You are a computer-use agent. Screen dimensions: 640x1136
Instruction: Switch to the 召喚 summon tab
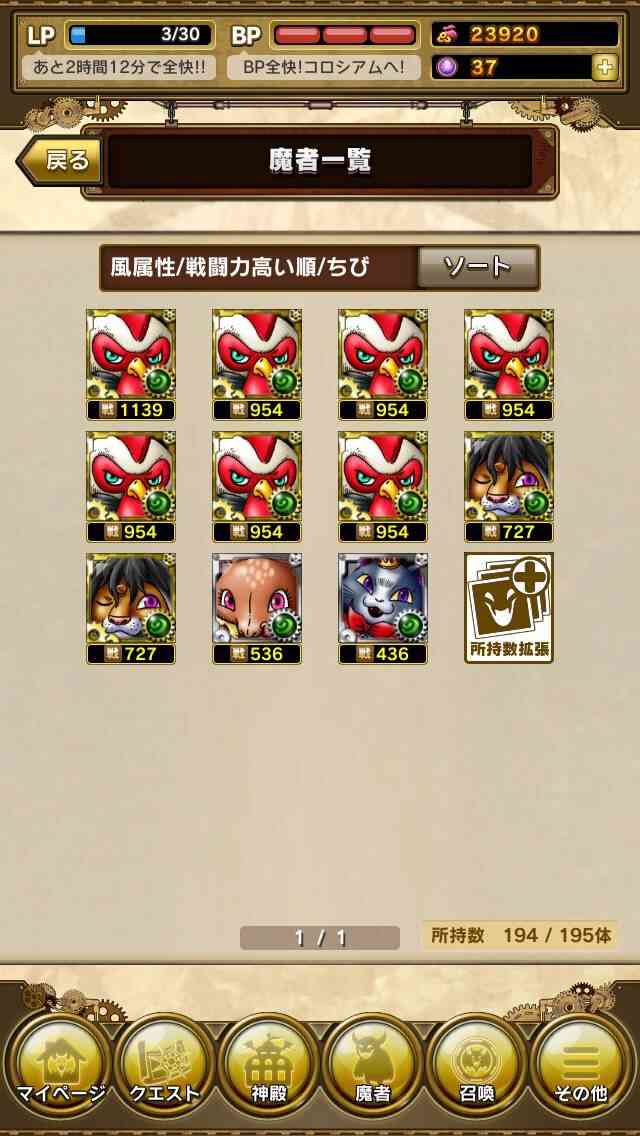476,1064
